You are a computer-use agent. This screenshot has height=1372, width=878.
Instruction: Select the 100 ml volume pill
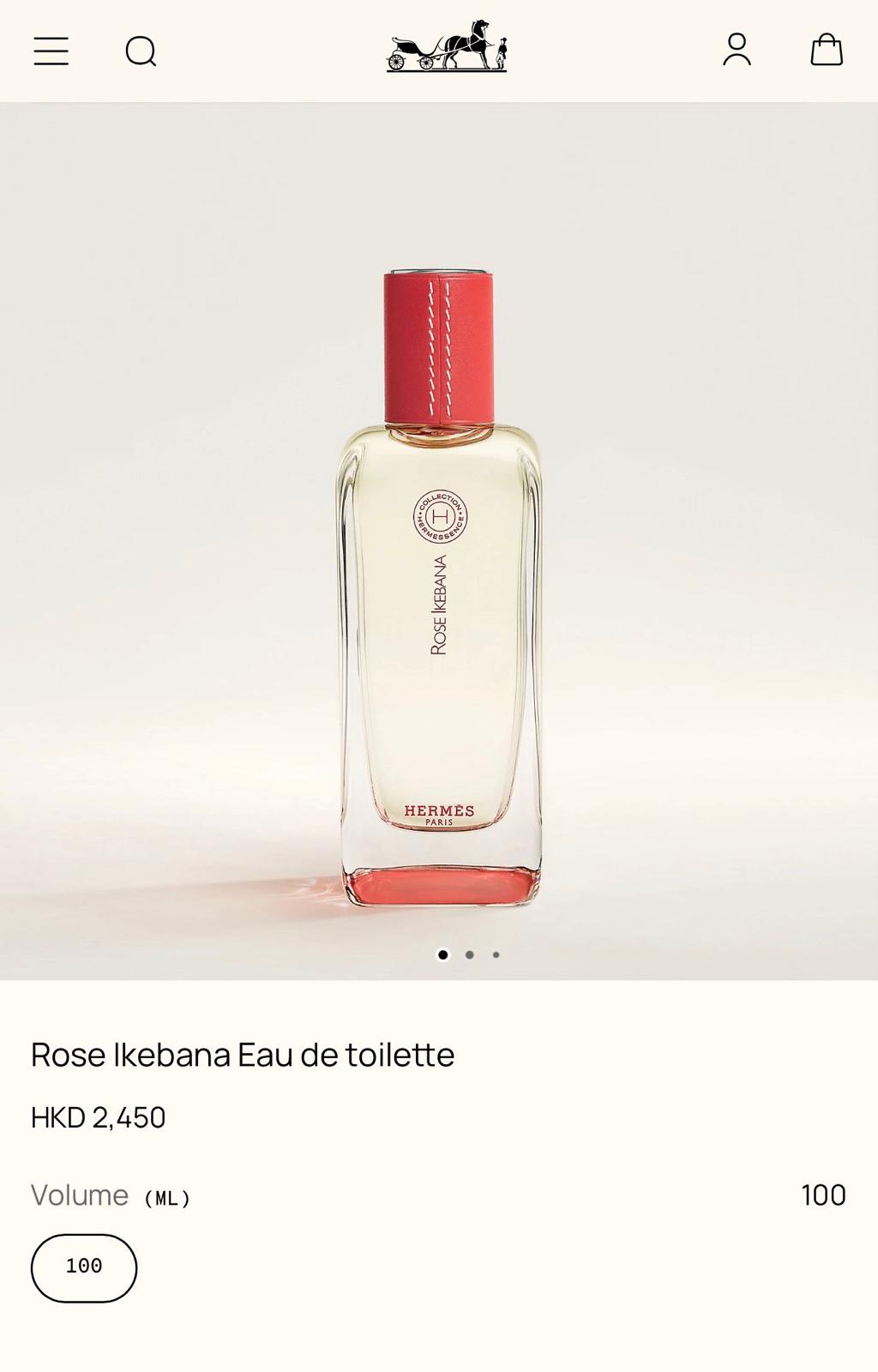click(83, 1266)
